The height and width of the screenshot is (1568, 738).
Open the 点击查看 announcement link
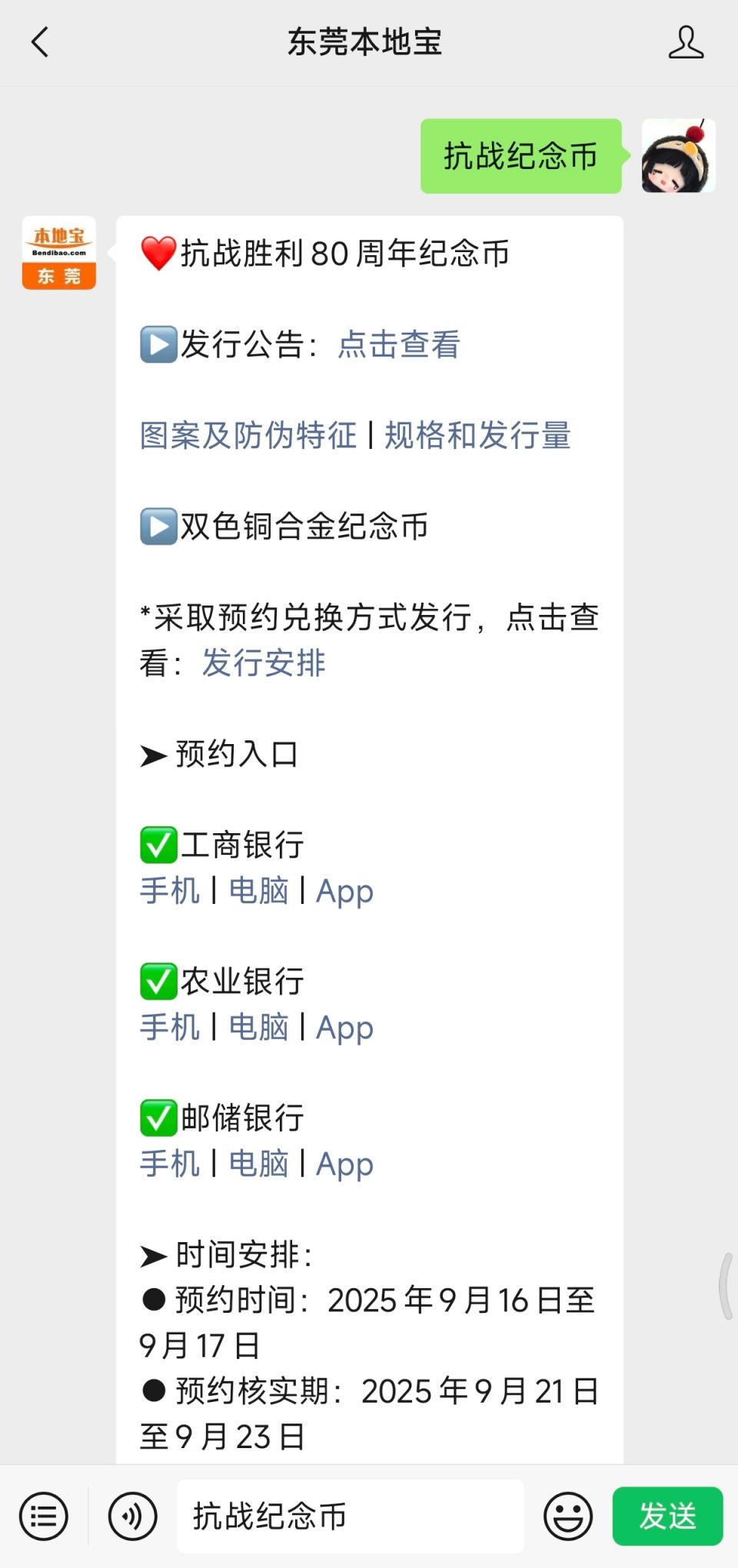398,344
